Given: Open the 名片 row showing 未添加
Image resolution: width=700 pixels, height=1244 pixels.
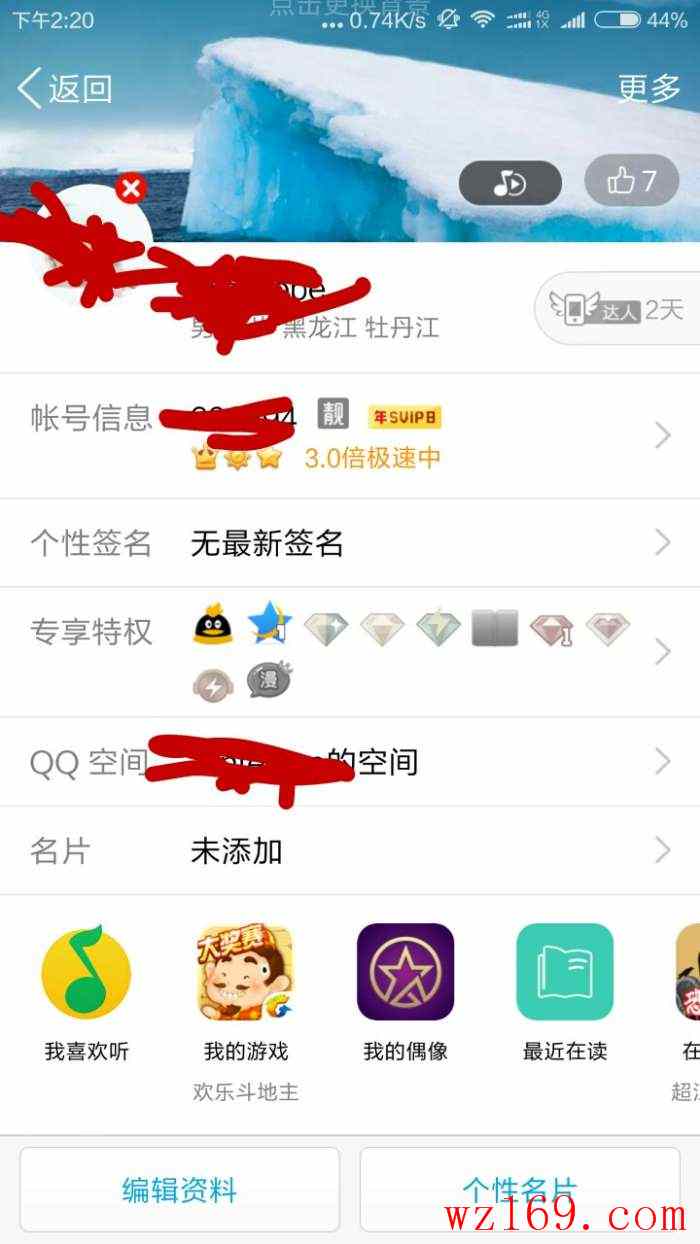Looking at the screenshot, I should pos(350,851).
